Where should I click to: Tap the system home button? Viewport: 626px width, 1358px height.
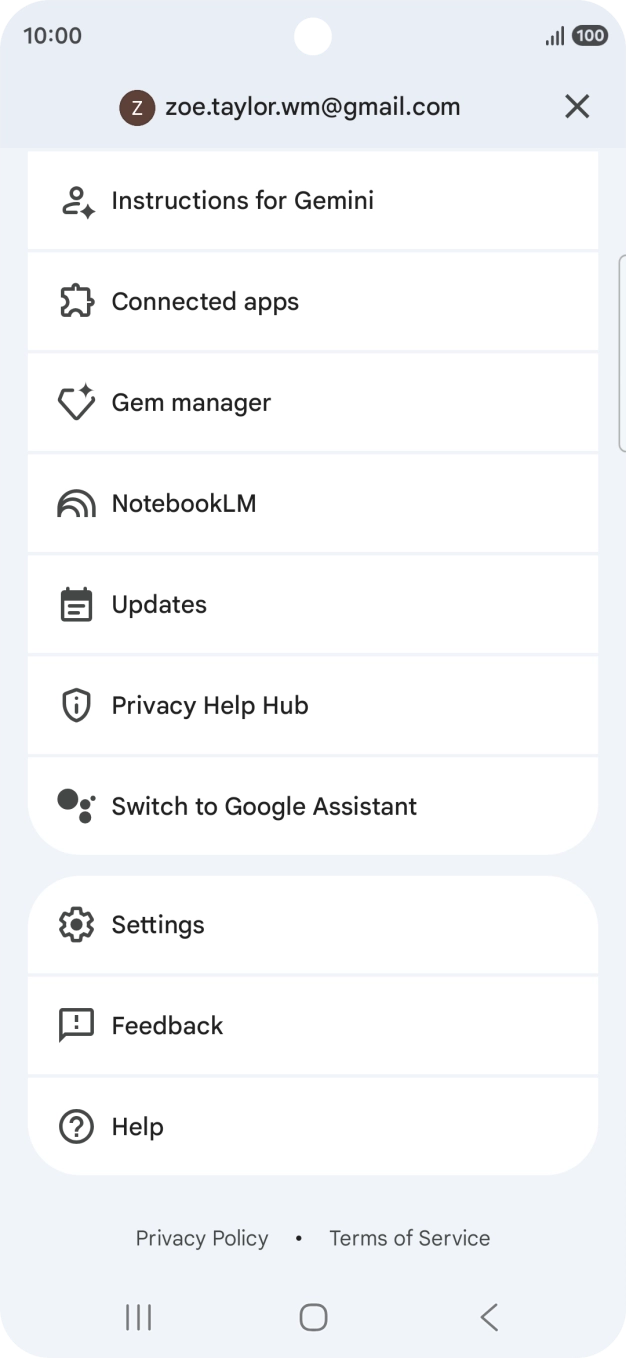tap(313, 1317)
